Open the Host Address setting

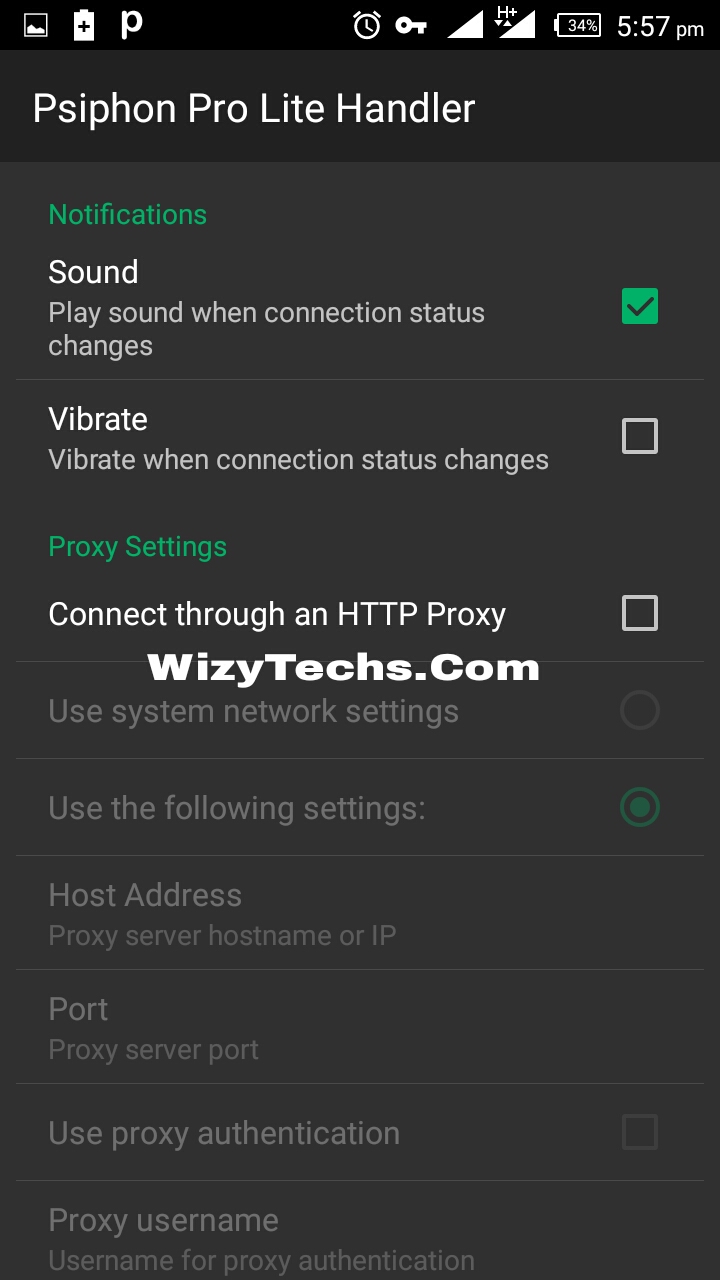220,914
